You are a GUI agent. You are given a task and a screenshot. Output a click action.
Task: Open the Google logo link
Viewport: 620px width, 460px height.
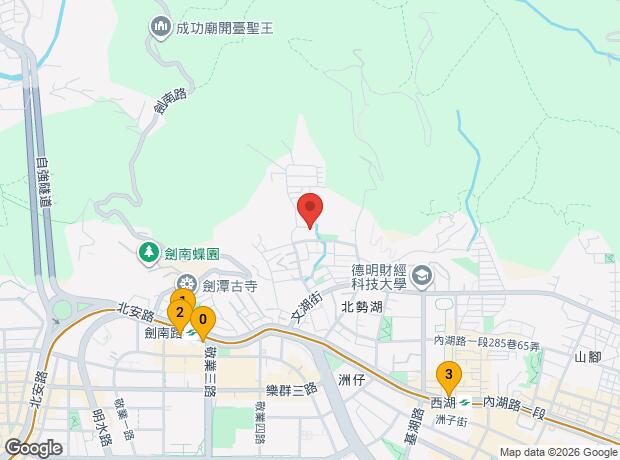click(34, 448)
